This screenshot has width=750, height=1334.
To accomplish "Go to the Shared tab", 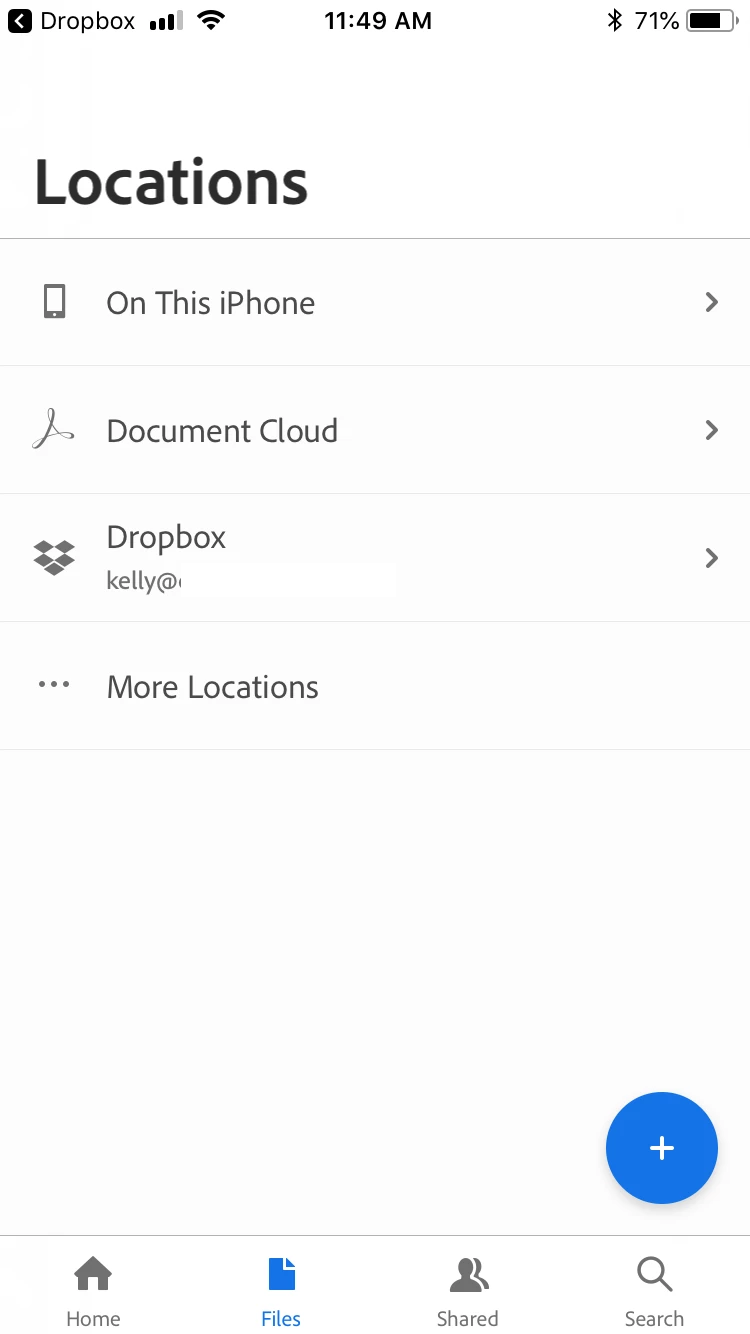I will (467, 1292).
